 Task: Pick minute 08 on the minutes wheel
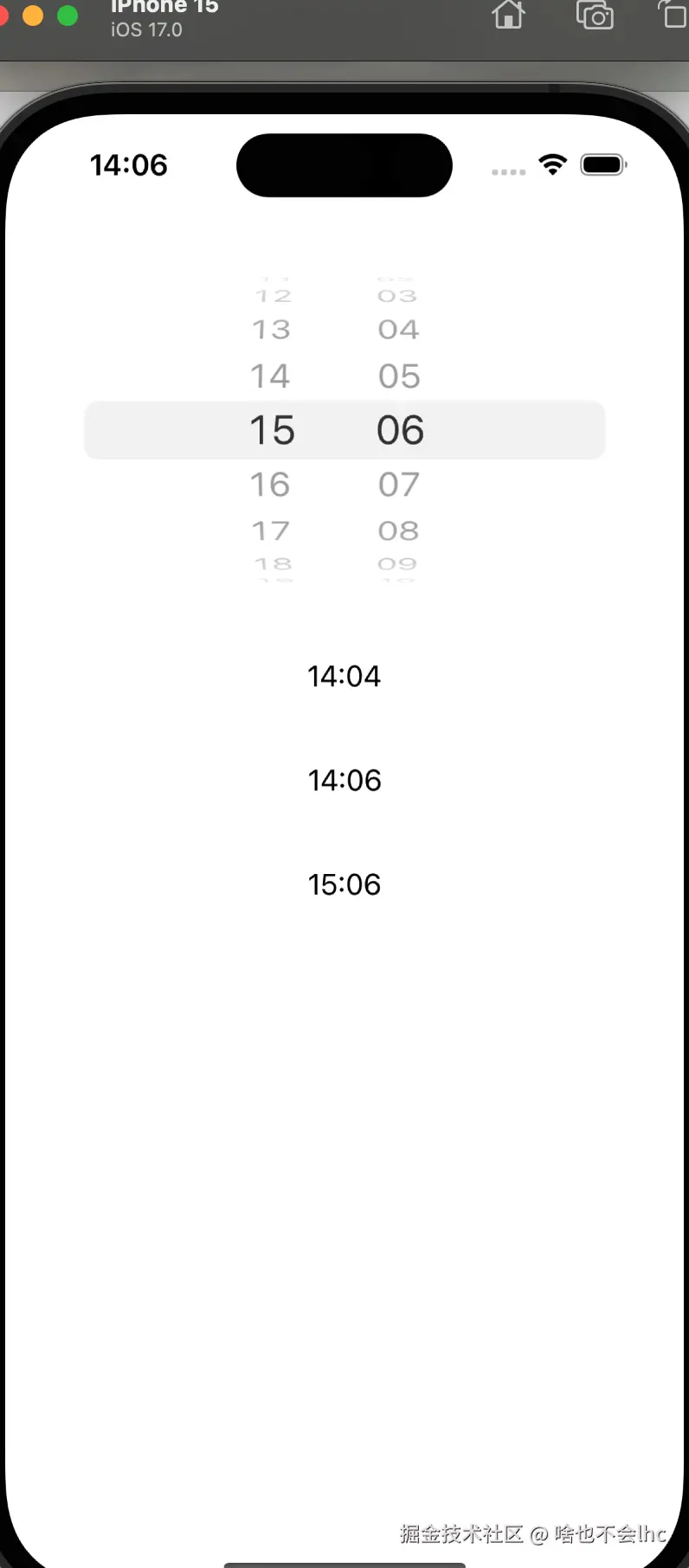(x=398, y=530)
